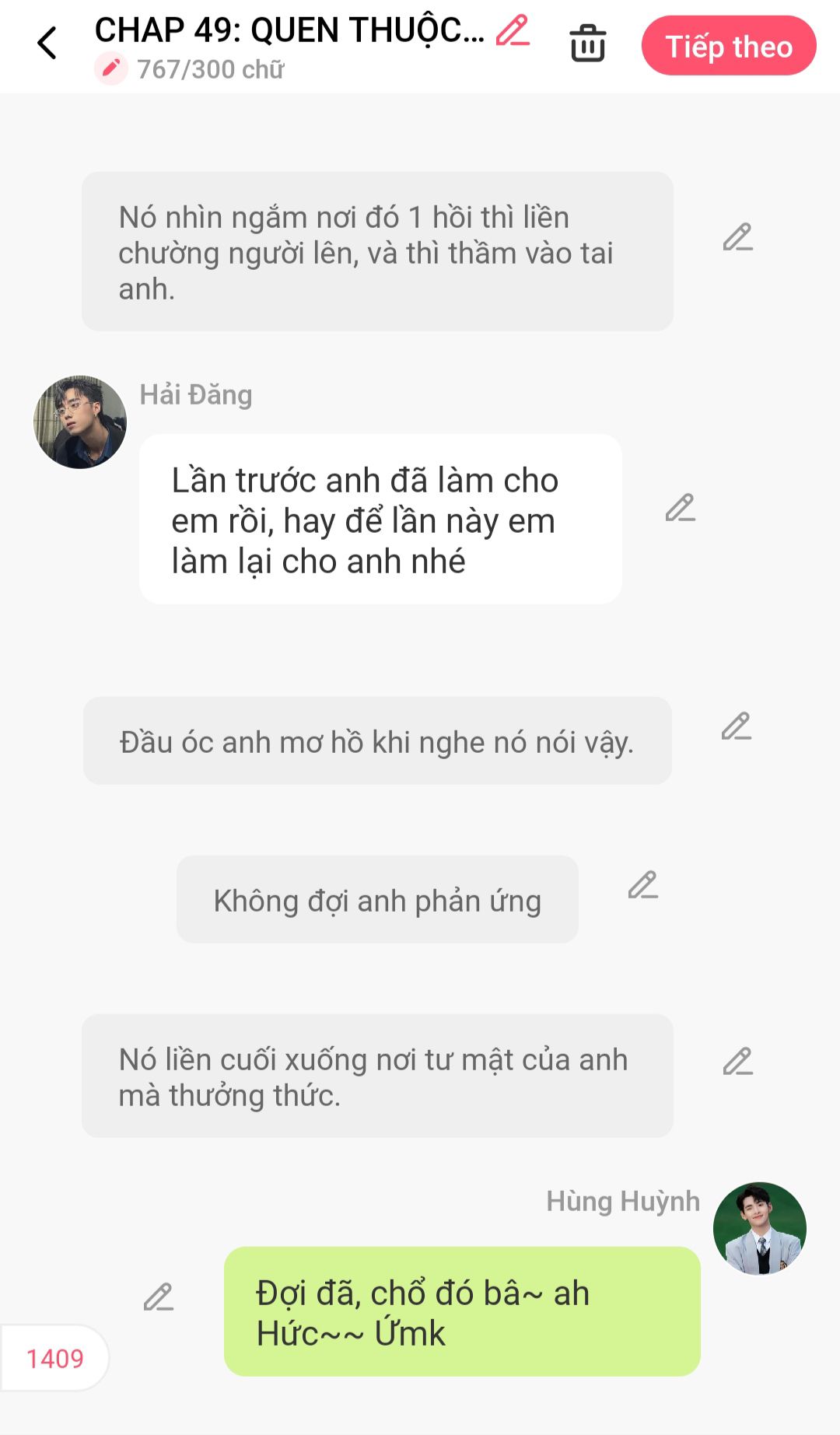The width and height of the screenshot is (840, 1435).
Task: Open Hùng Huỳnh's avatar
Action: 759,1228
